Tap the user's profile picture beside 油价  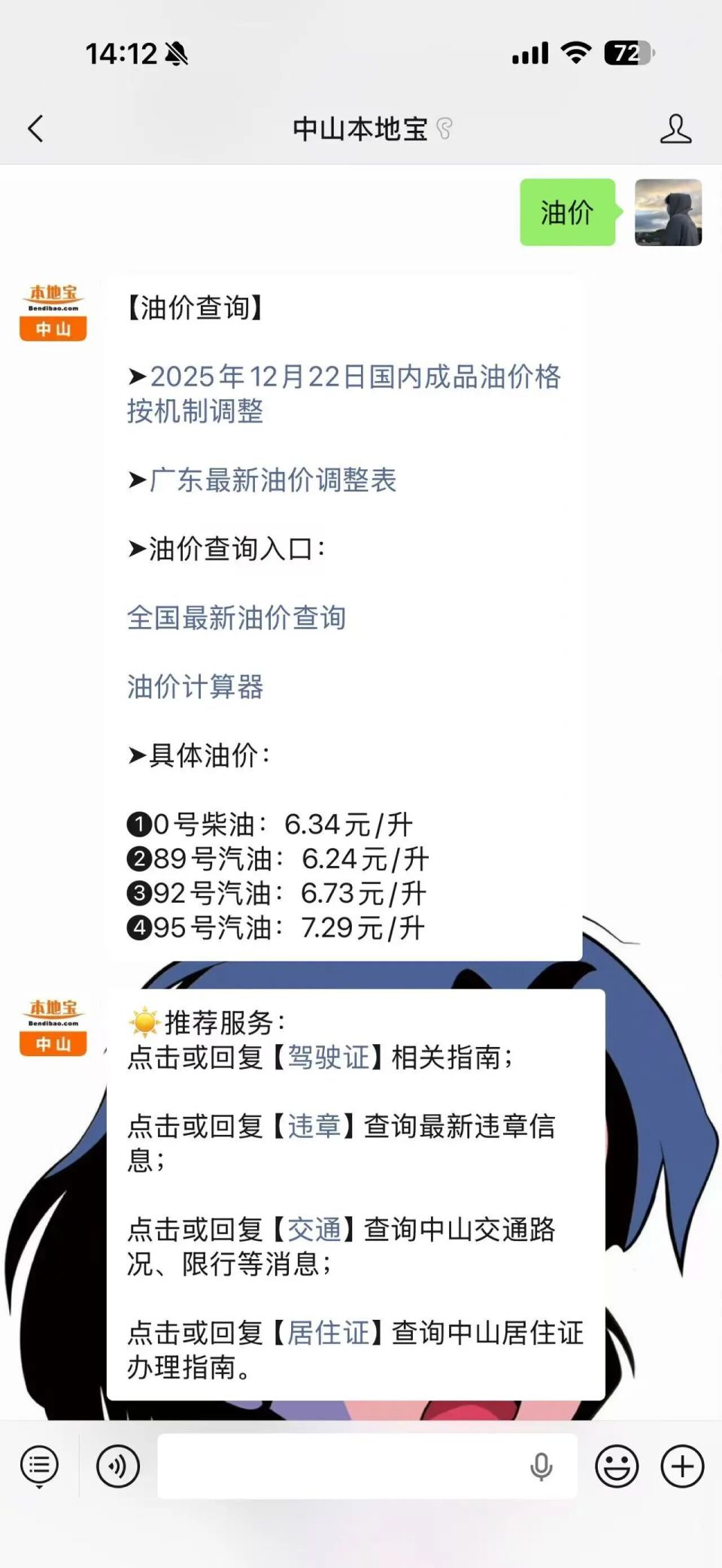tap(669, 213)
